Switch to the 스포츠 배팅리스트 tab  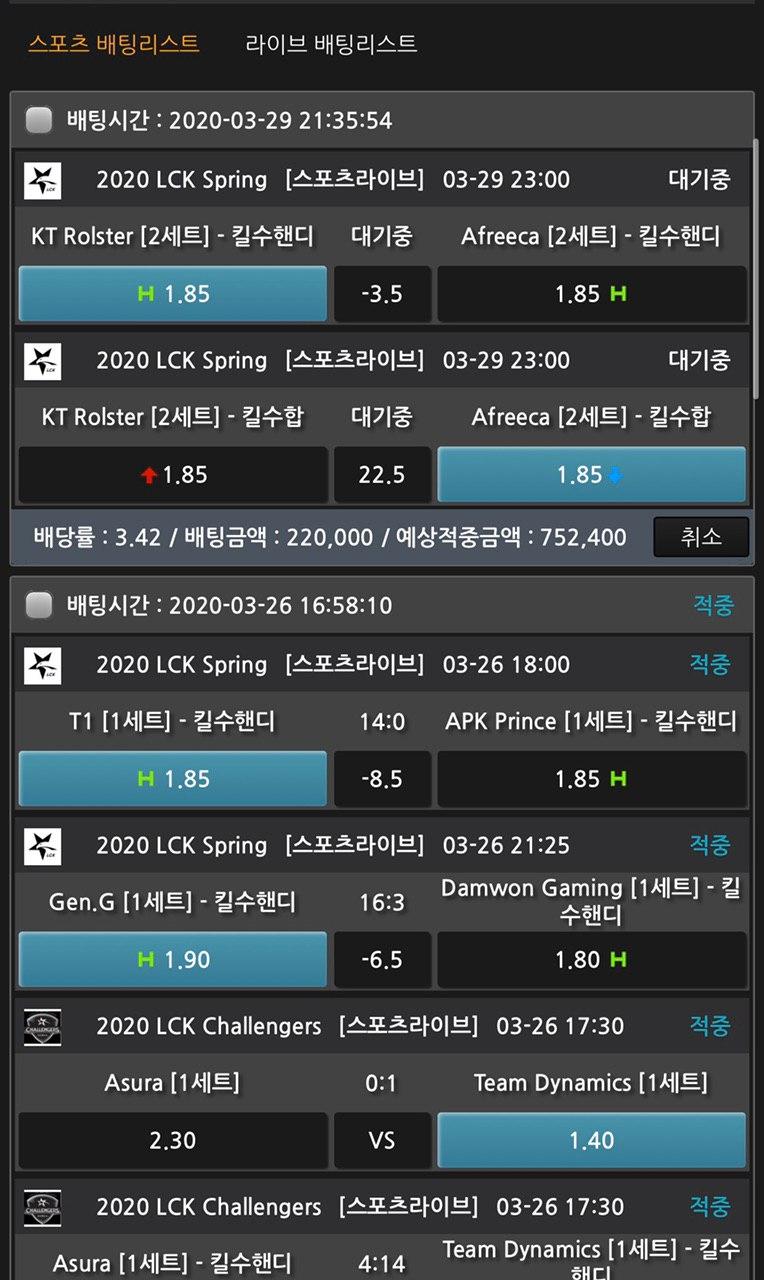coord(114,44)
